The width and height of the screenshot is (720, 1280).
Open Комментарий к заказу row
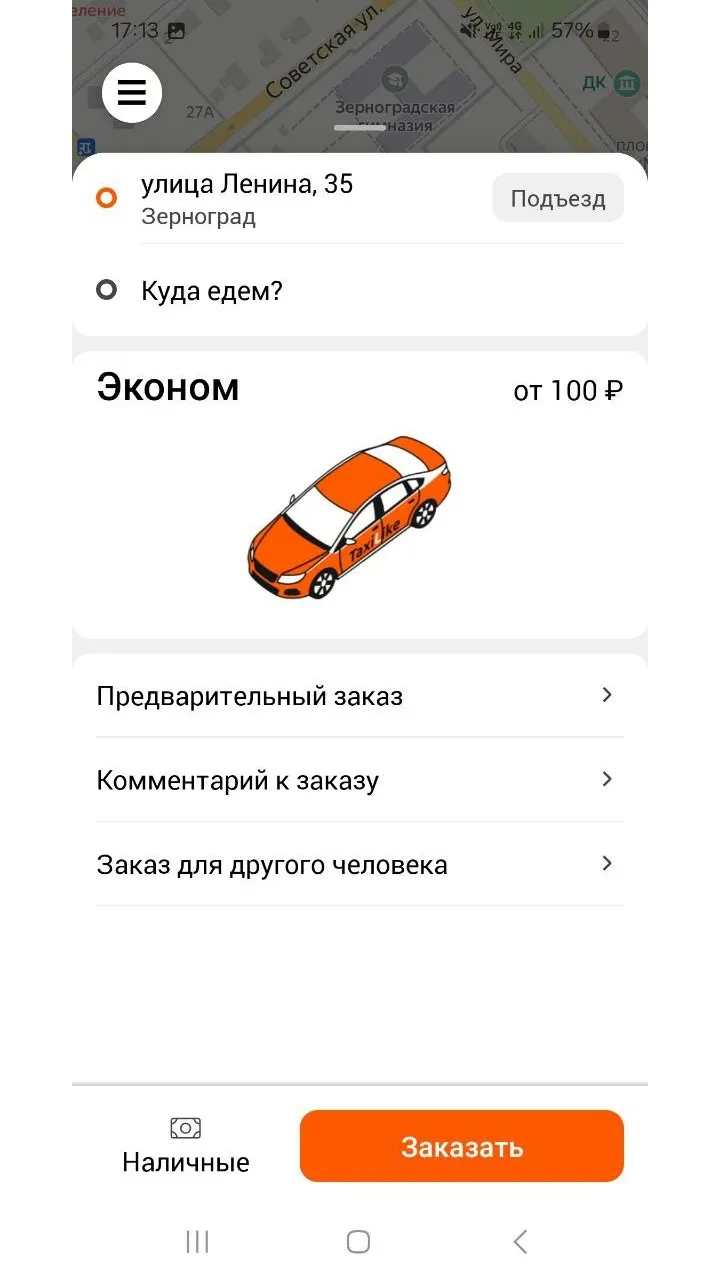360,780
